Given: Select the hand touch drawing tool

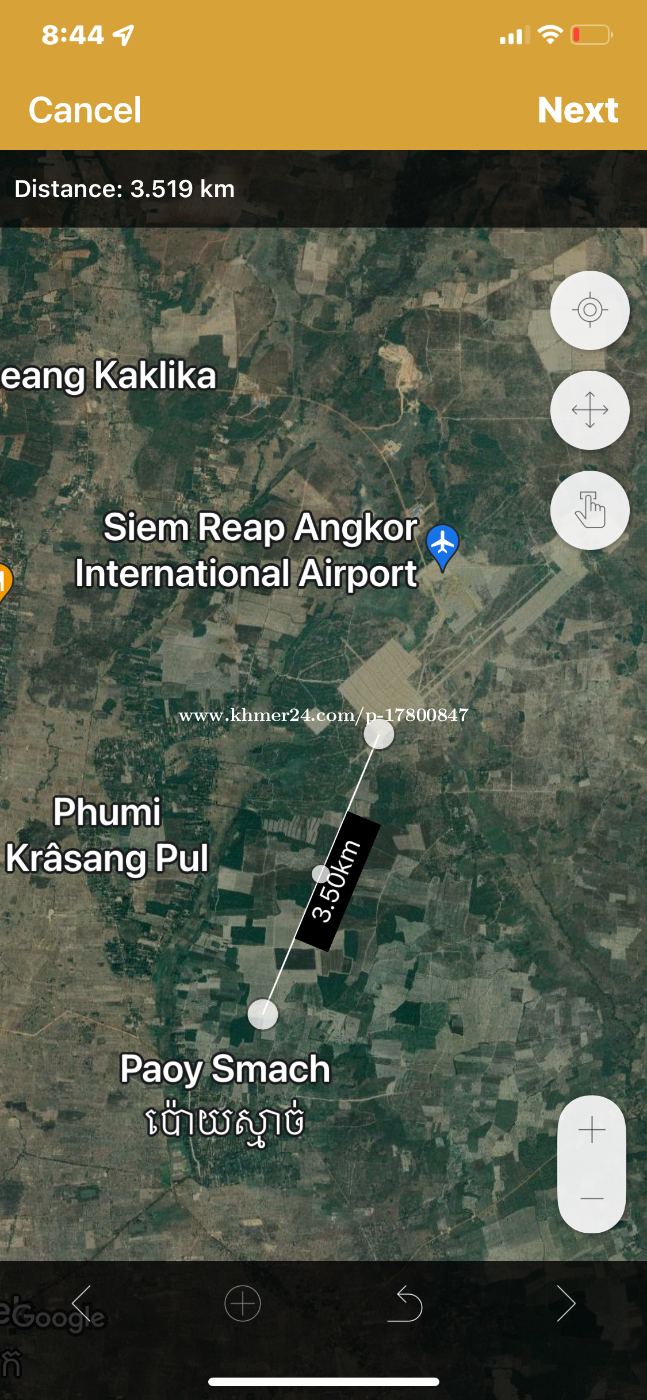Looking at the screenshot, I should [590, 510].
